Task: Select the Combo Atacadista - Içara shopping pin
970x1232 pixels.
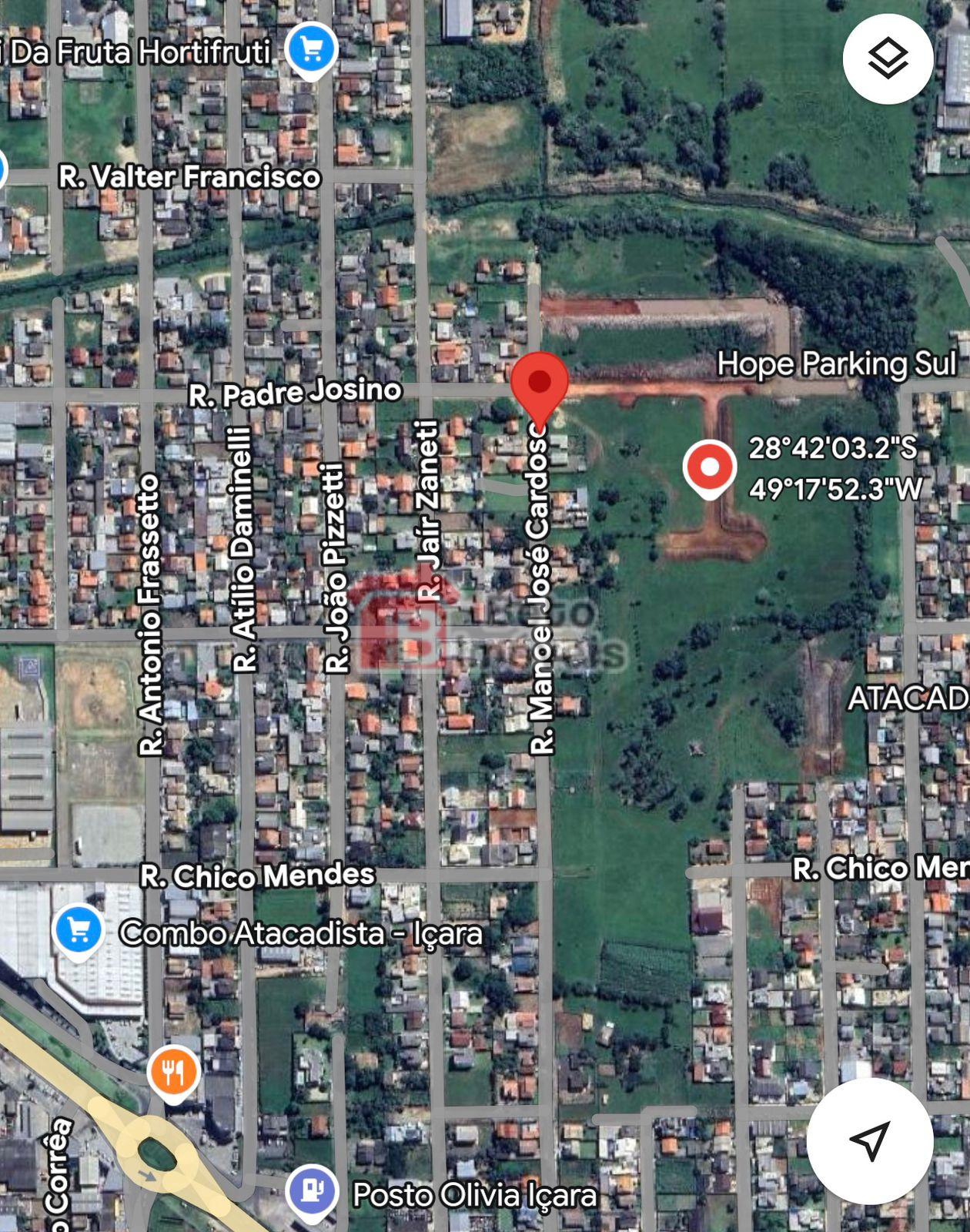Action: pyautogui.click(x=79, y=932)
